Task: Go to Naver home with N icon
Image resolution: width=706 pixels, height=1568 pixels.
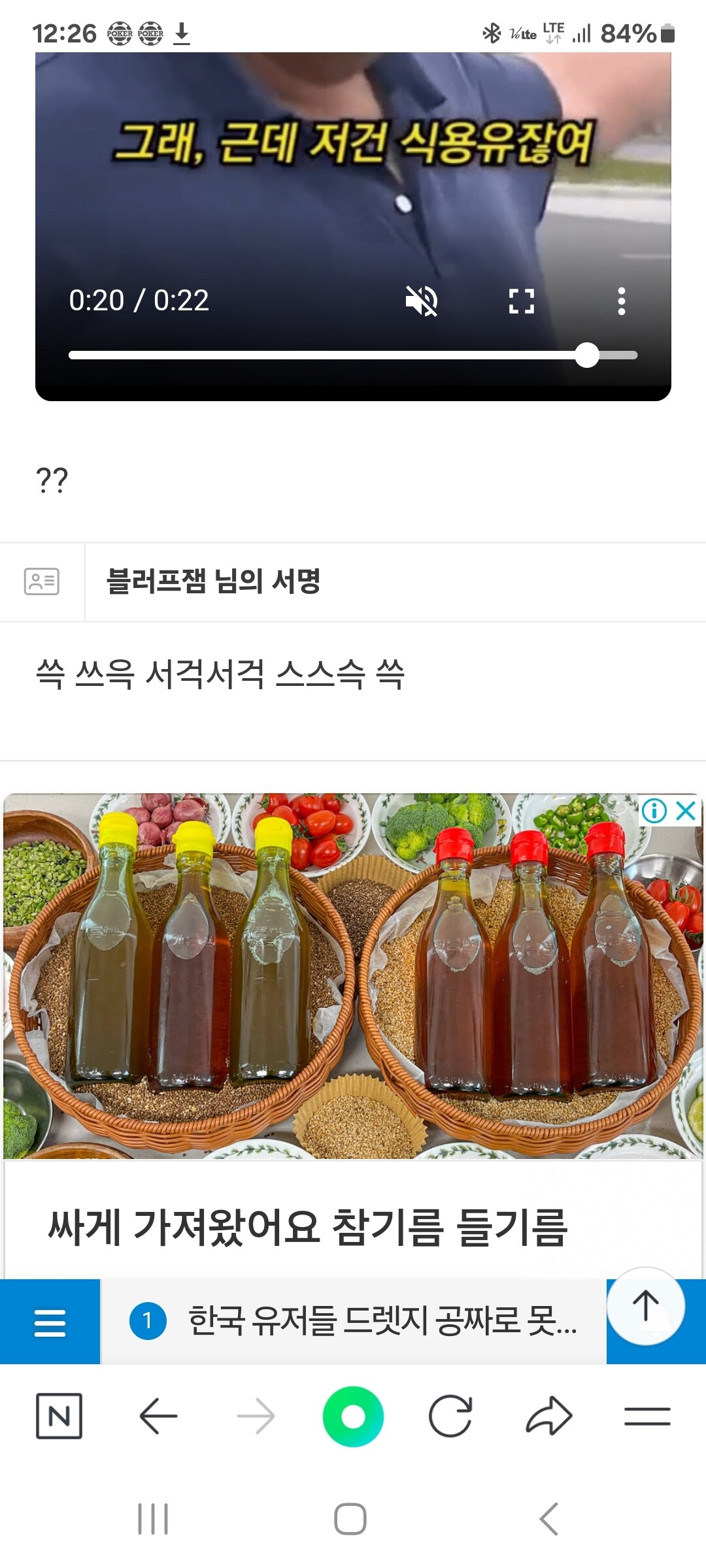Action: pyautogui.click(x=59, y=1416)
